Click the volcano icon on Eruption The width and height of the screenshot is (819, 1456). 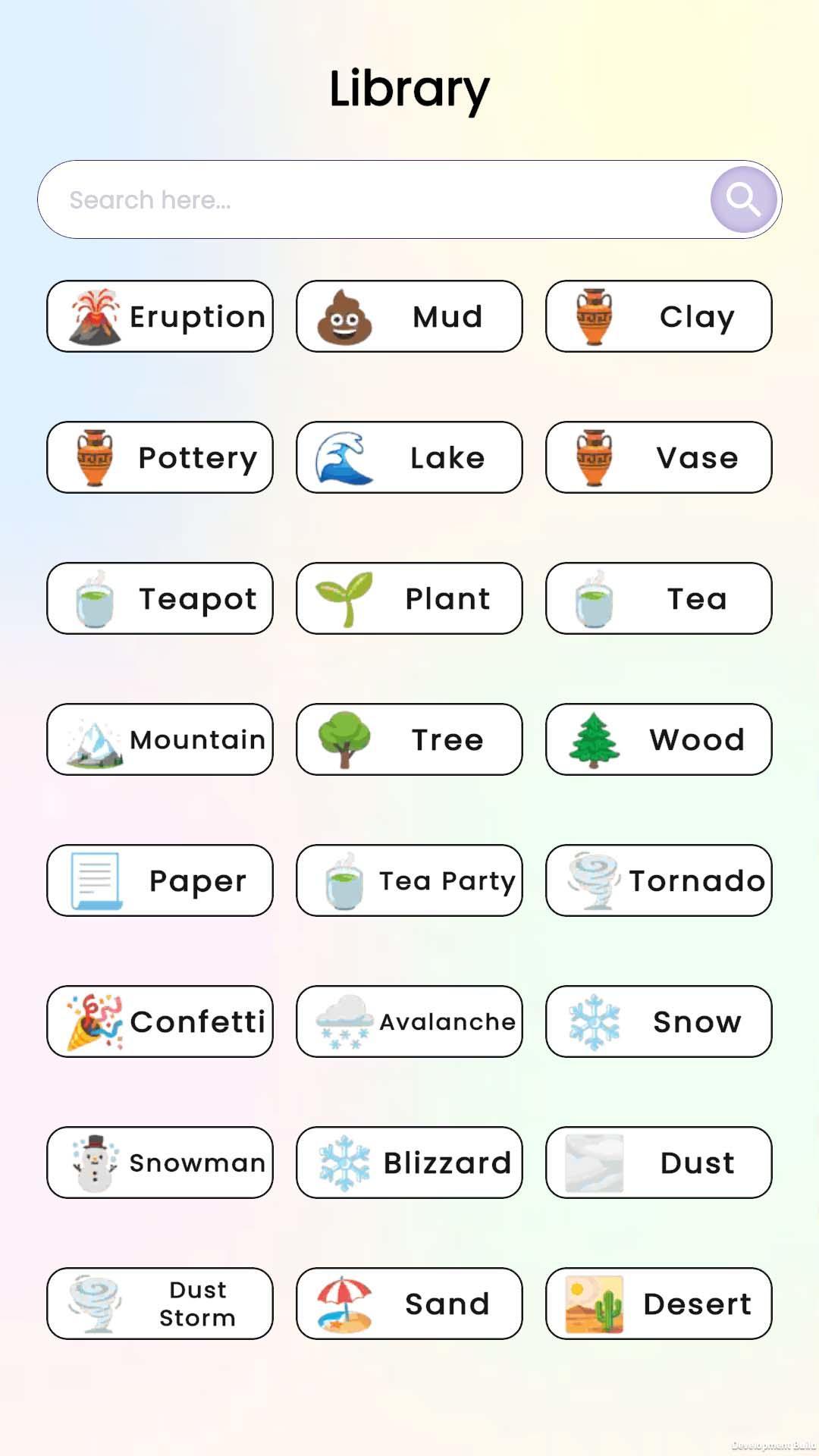(x=93, y=316)
